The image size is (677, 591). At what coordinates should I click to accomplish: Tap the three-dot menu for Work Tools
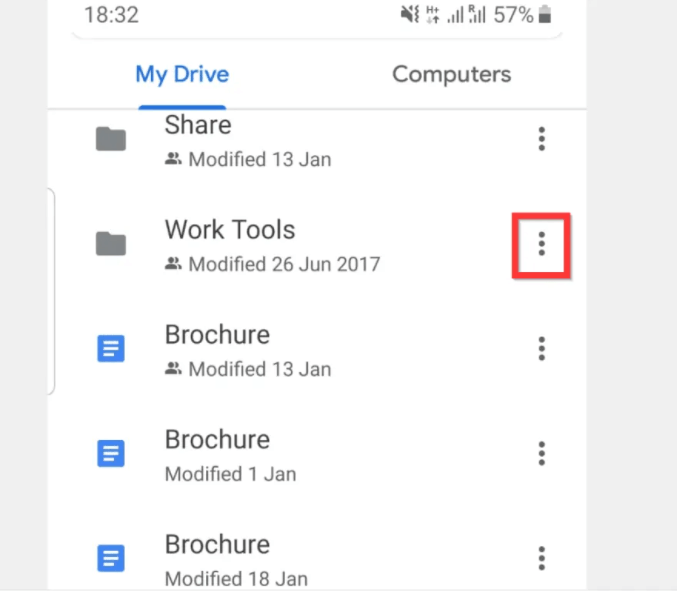point(541,243)
